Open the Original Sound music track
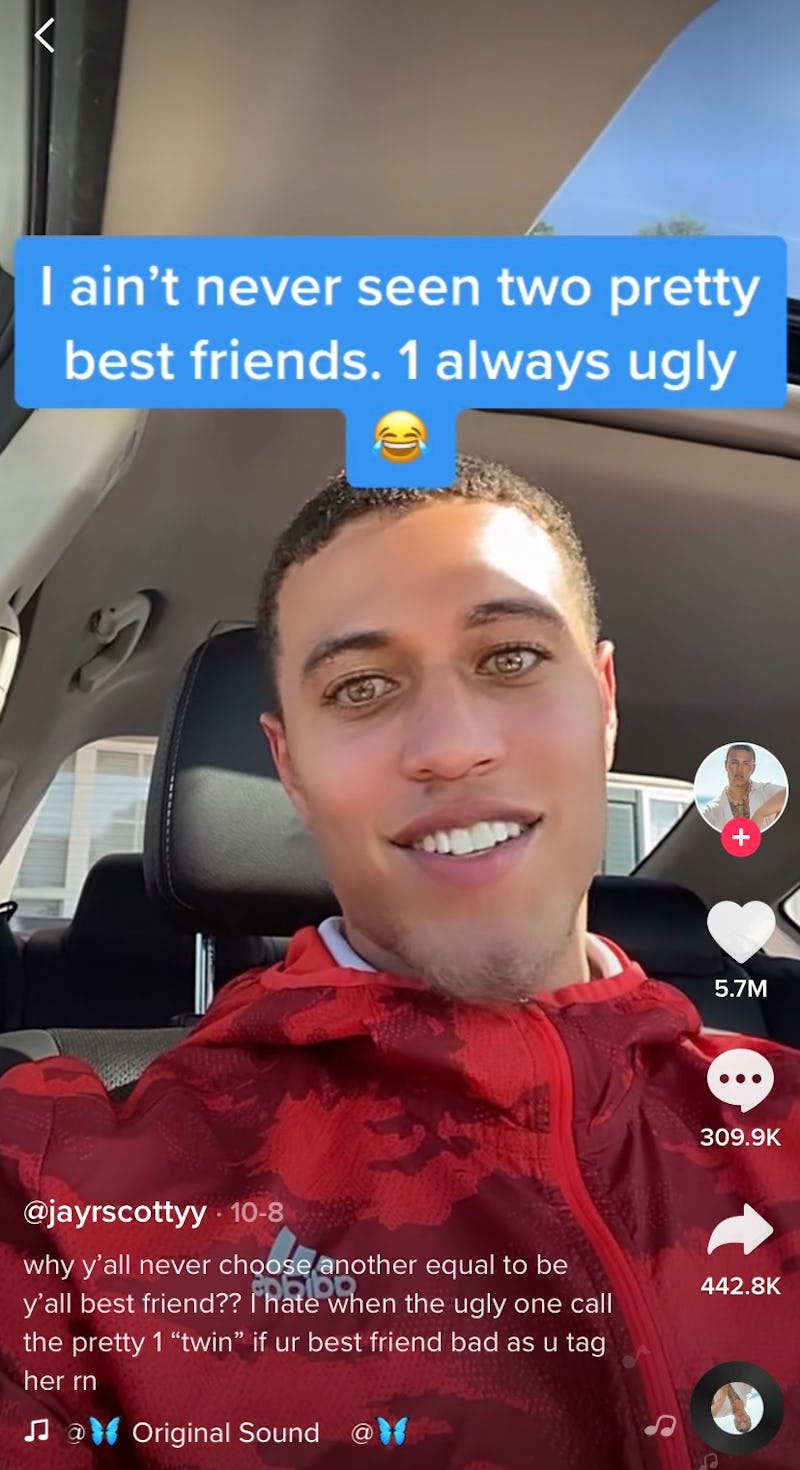The width and height of the screenshot is (800, 1470). 225,1432
